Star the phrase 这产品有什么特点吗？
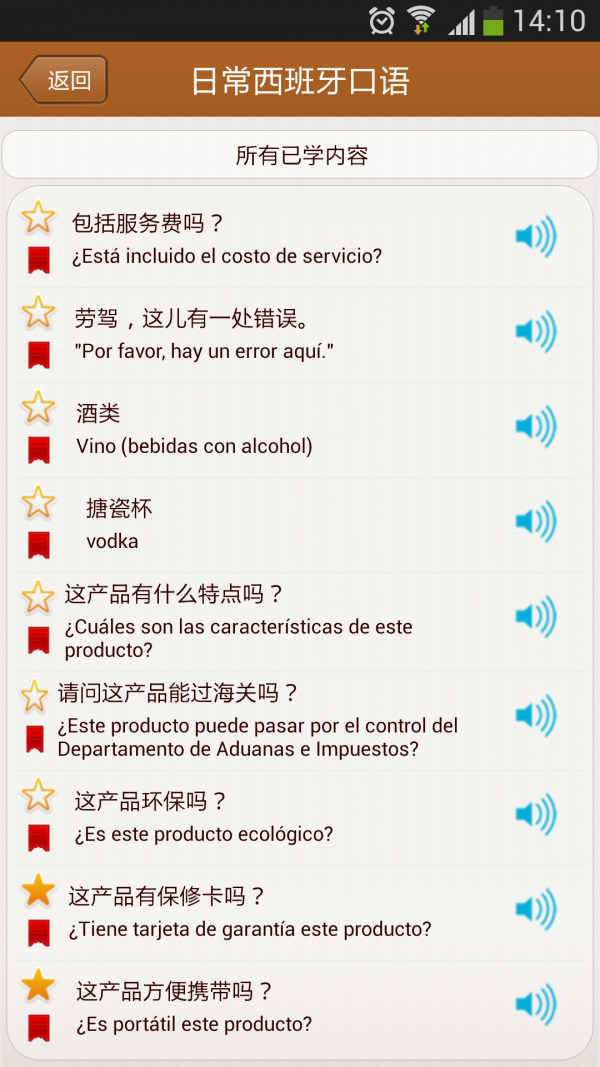 click(x=38, y=597)
